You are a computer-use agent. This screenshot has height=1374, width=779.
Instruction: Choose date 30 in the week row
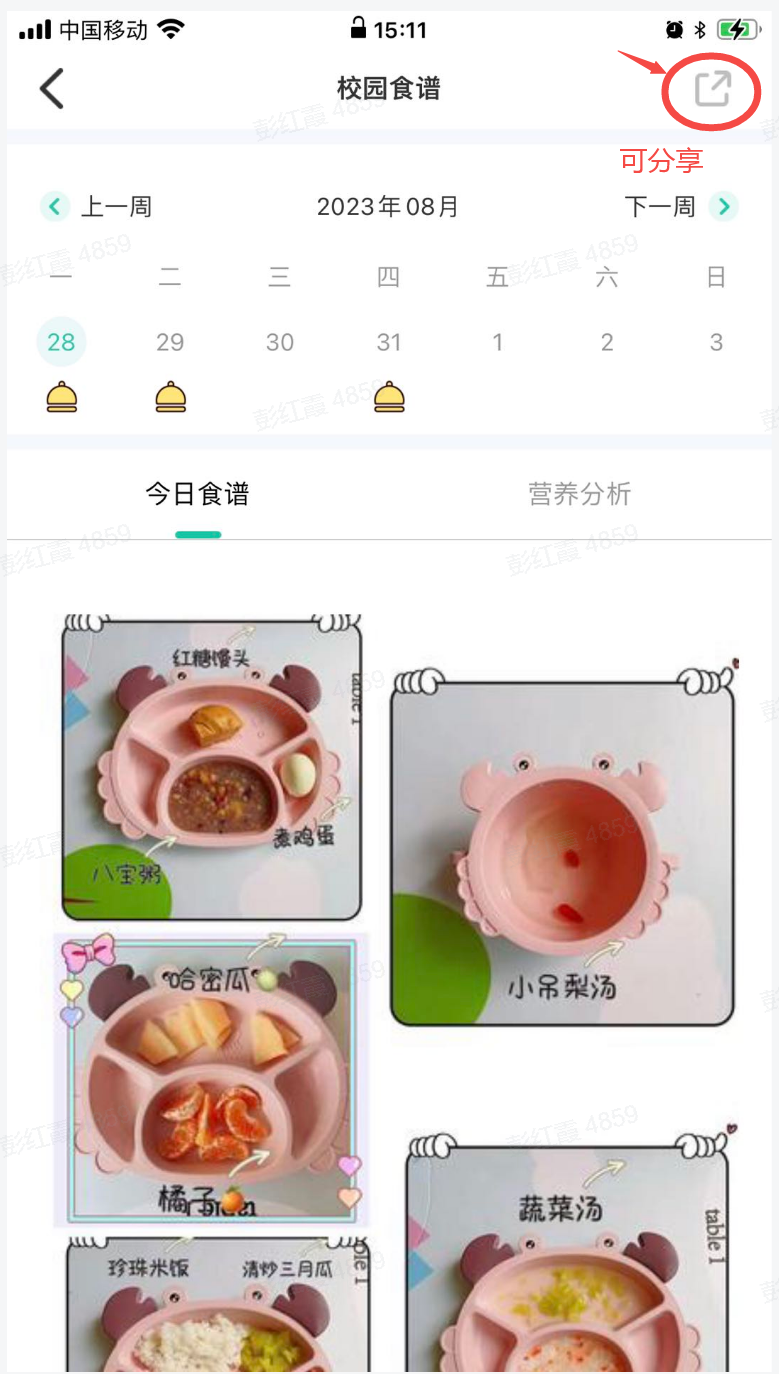(x=280, y=342)
